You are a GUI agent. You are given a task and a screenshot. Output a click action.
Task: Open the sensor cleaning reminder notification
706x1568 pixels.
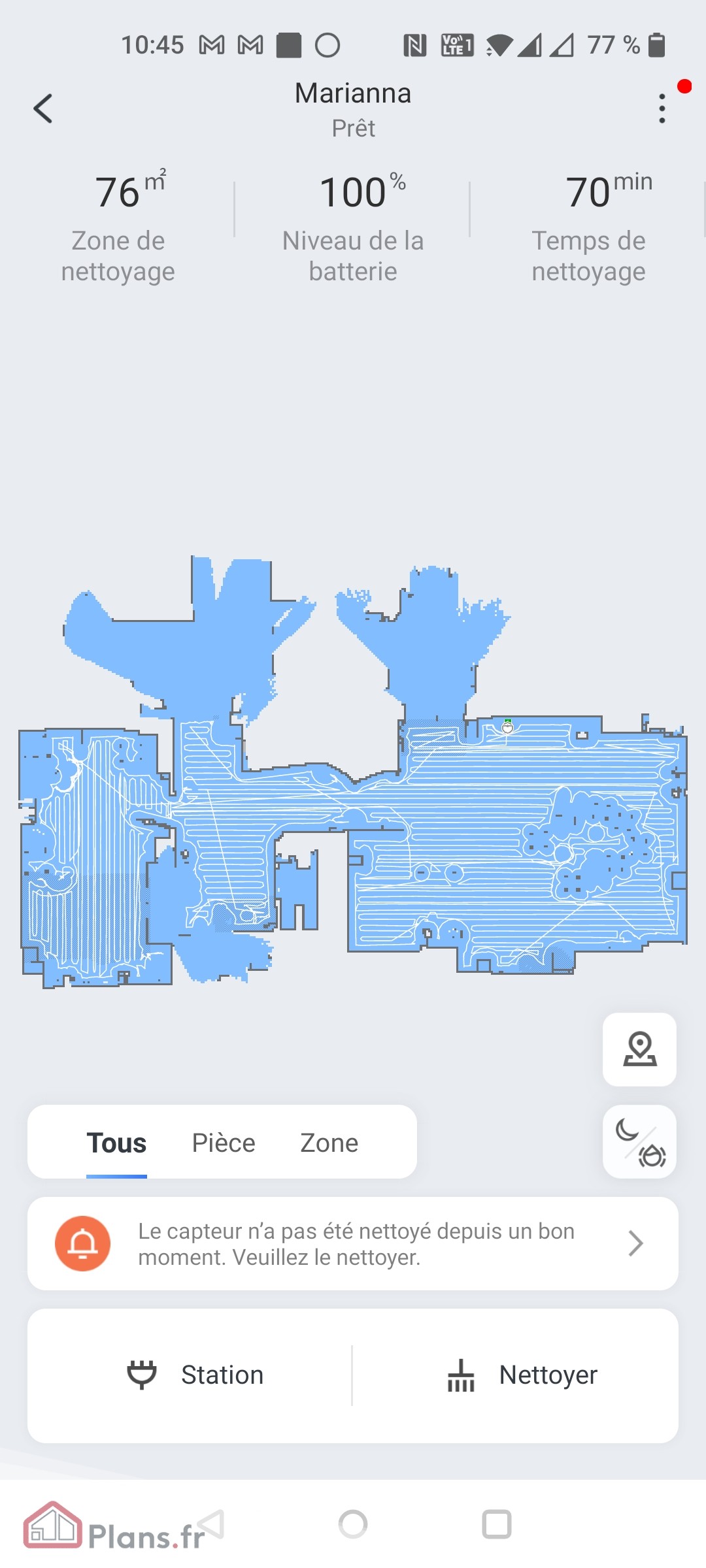353,1243
